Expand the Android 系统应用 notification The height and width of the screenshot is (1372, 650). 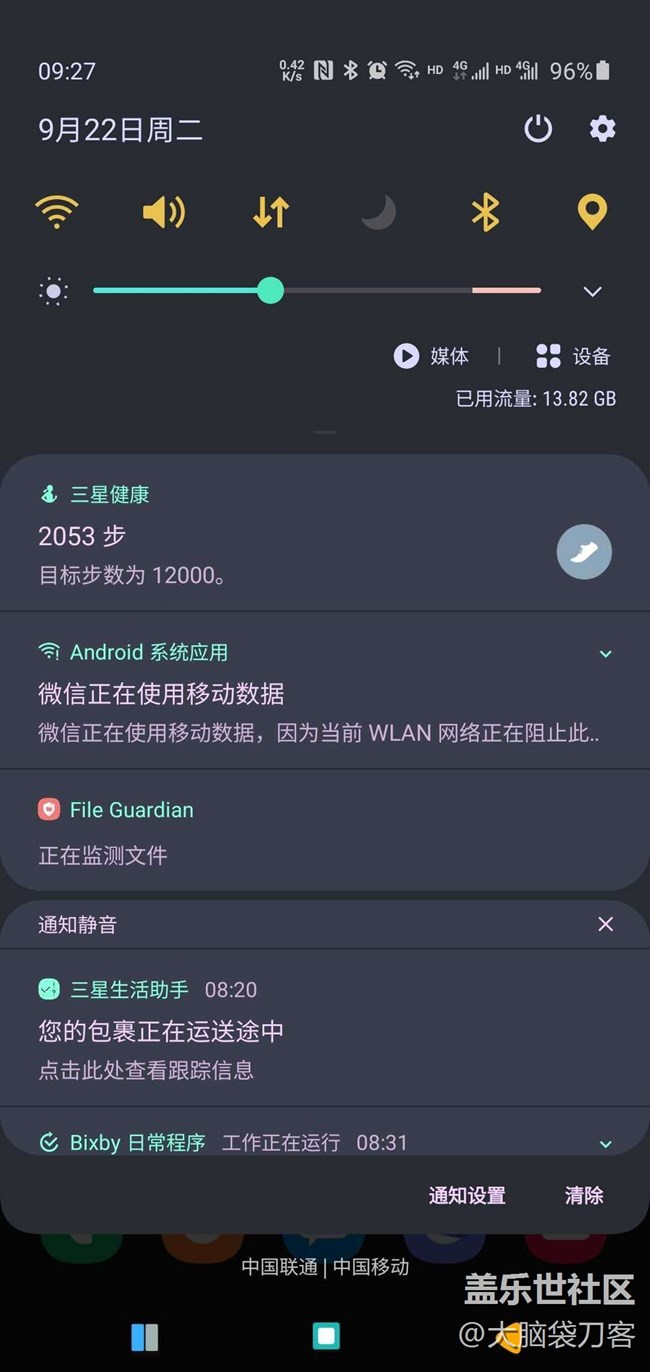point(605,653)
